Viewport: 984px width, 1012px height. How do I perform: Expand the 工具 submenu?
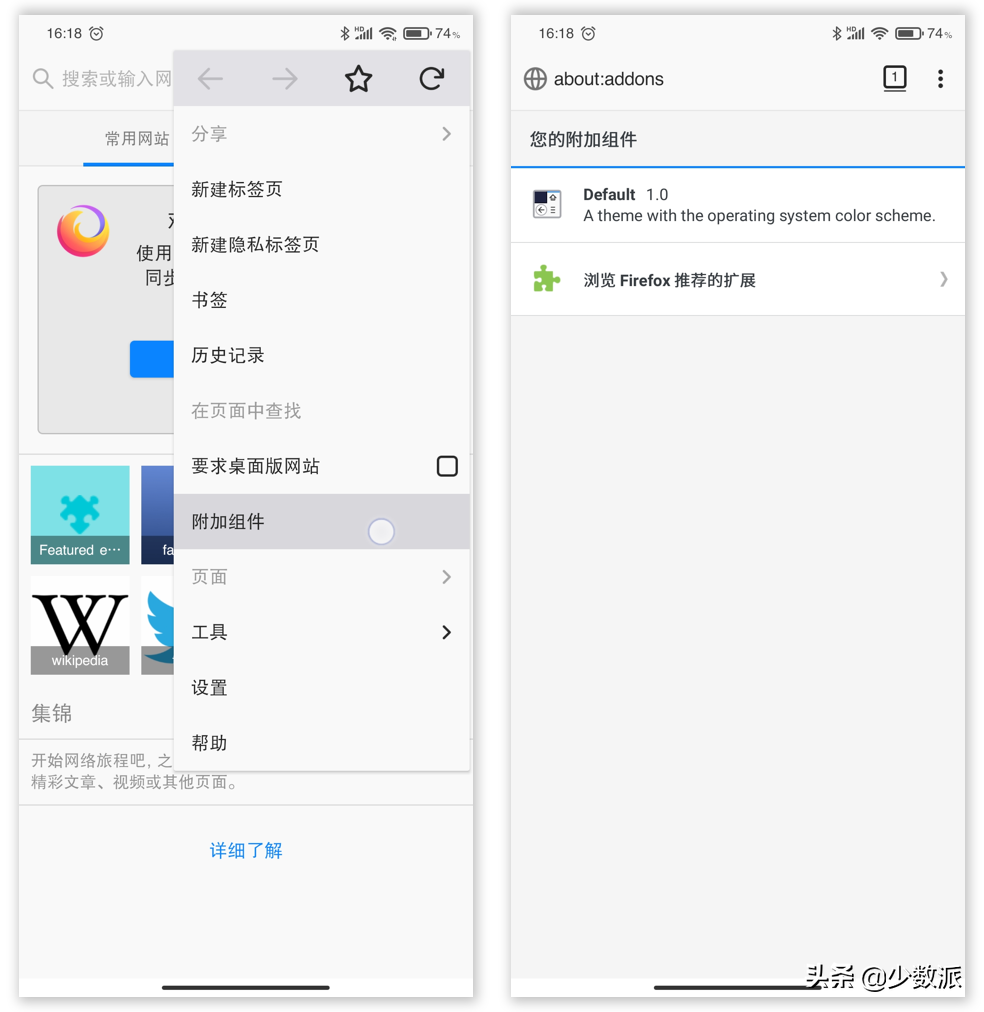[320, 632]
